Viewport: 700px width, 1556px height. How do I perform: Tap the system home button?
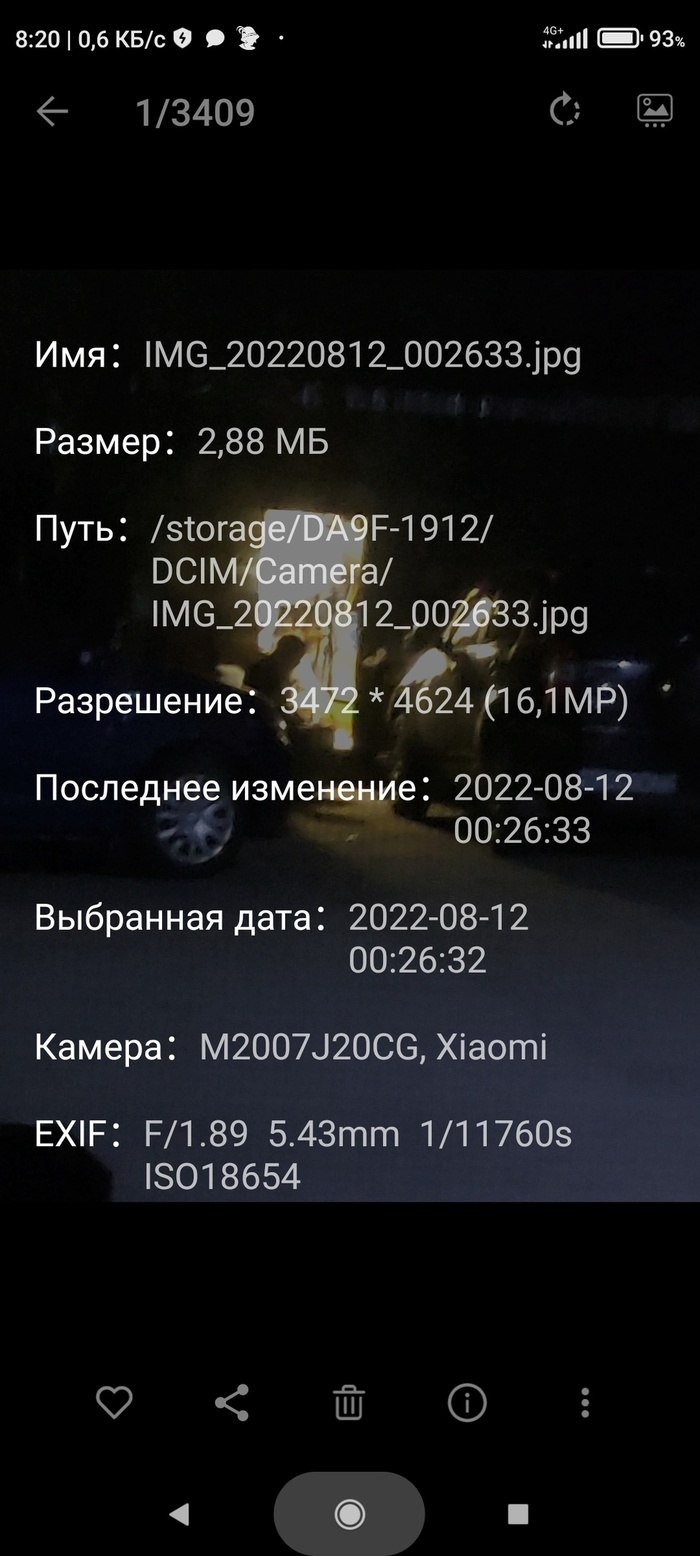(x=349, y=1514)
